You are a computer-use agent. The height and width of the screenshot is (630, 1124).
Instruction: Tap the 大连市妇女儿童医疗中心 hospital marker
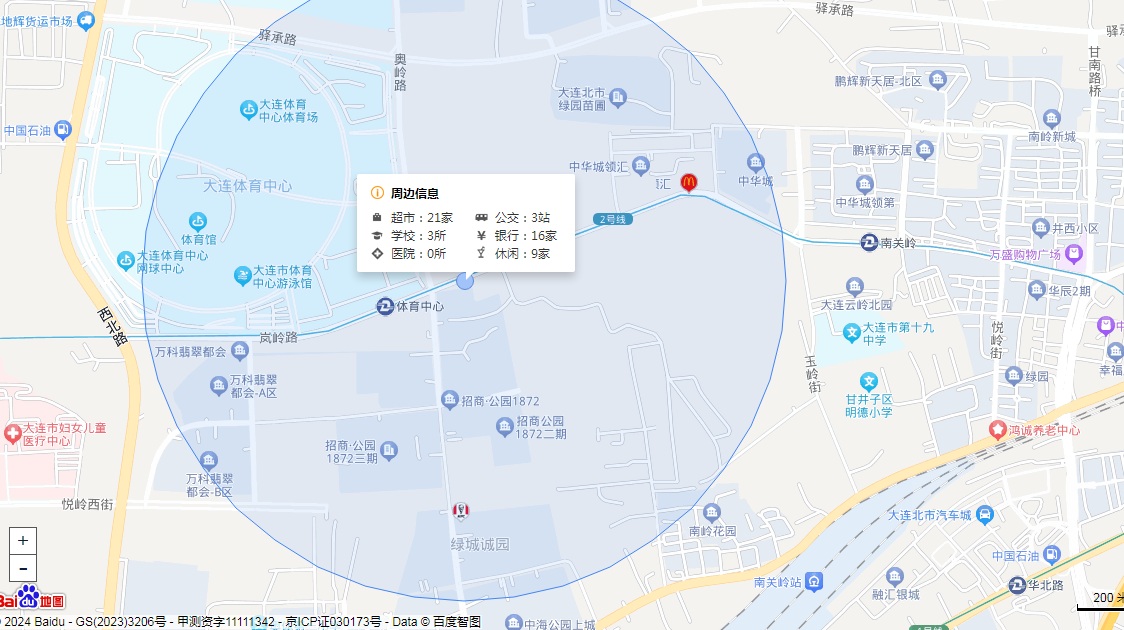coord(12,434)
